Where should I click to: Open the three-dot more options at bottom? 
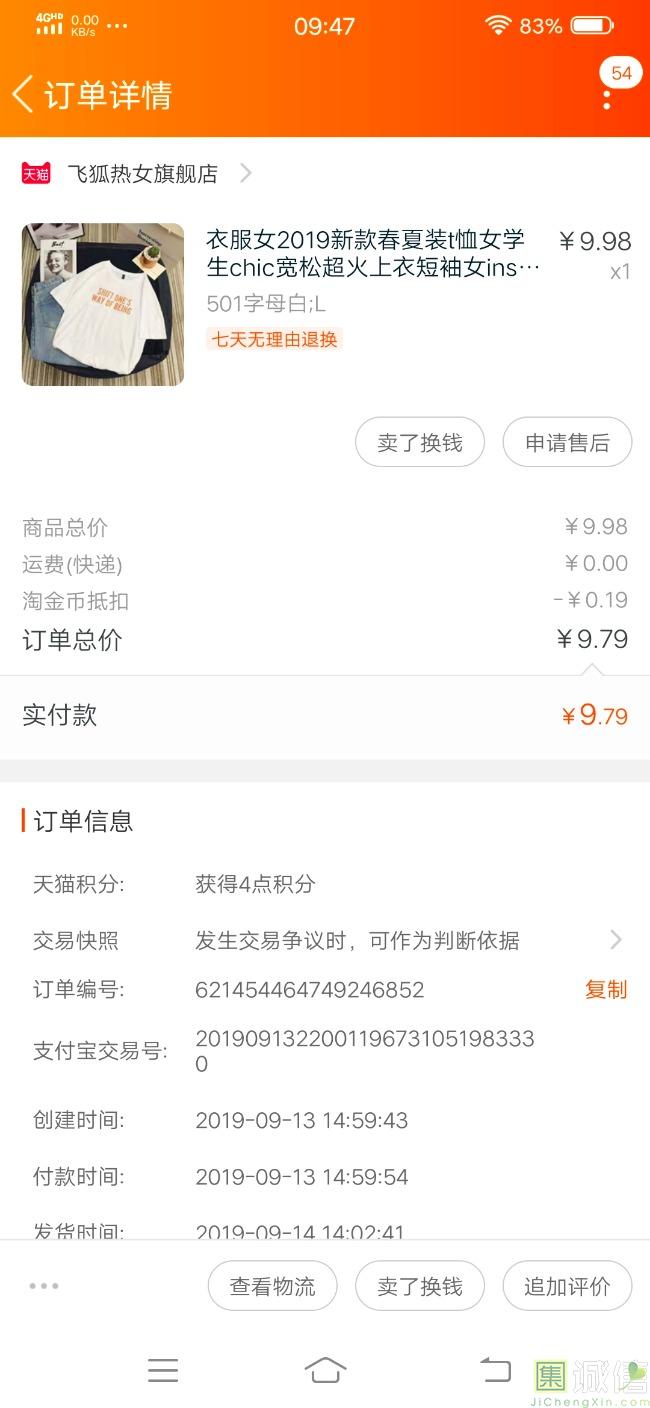(44, 1287)
